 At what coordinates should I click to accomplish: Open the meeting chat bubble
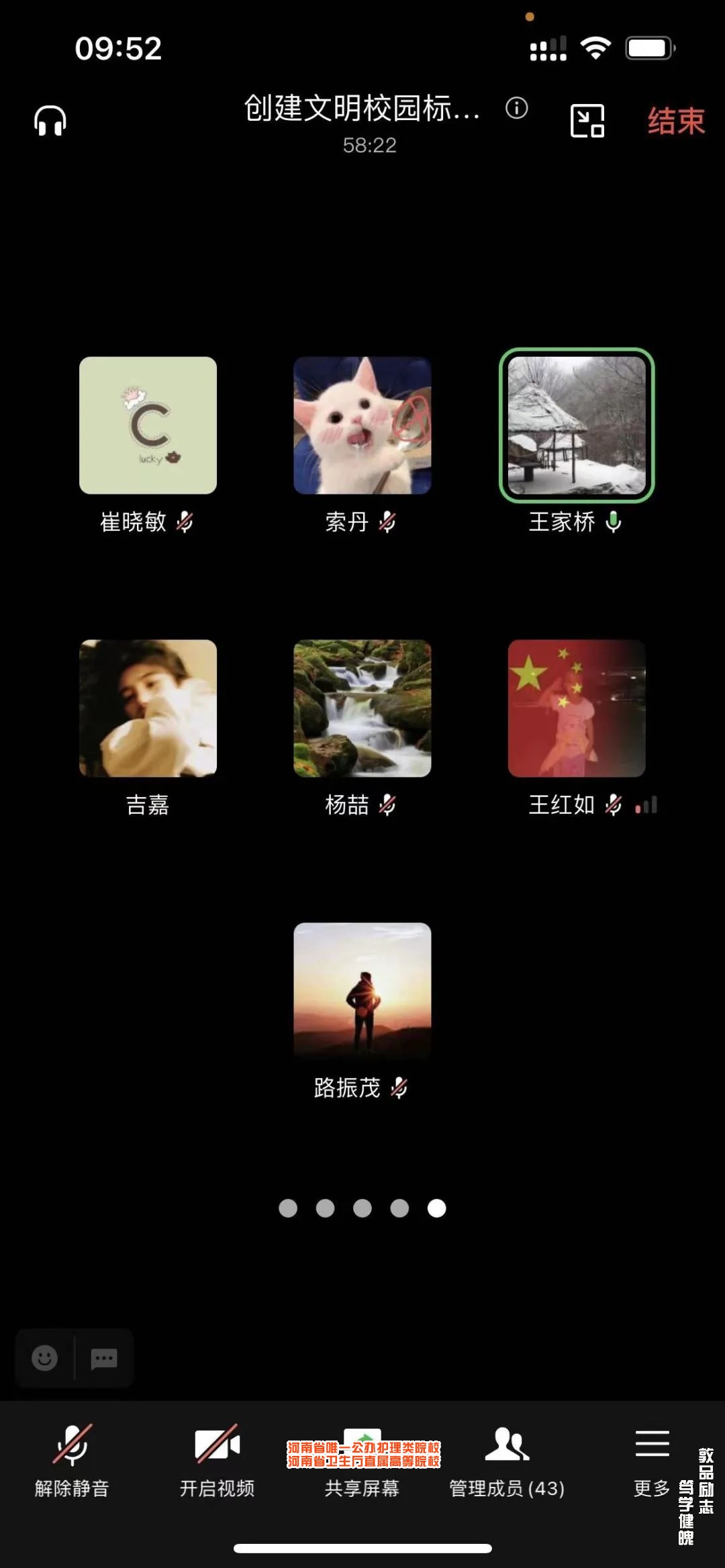coord(104,1359)
